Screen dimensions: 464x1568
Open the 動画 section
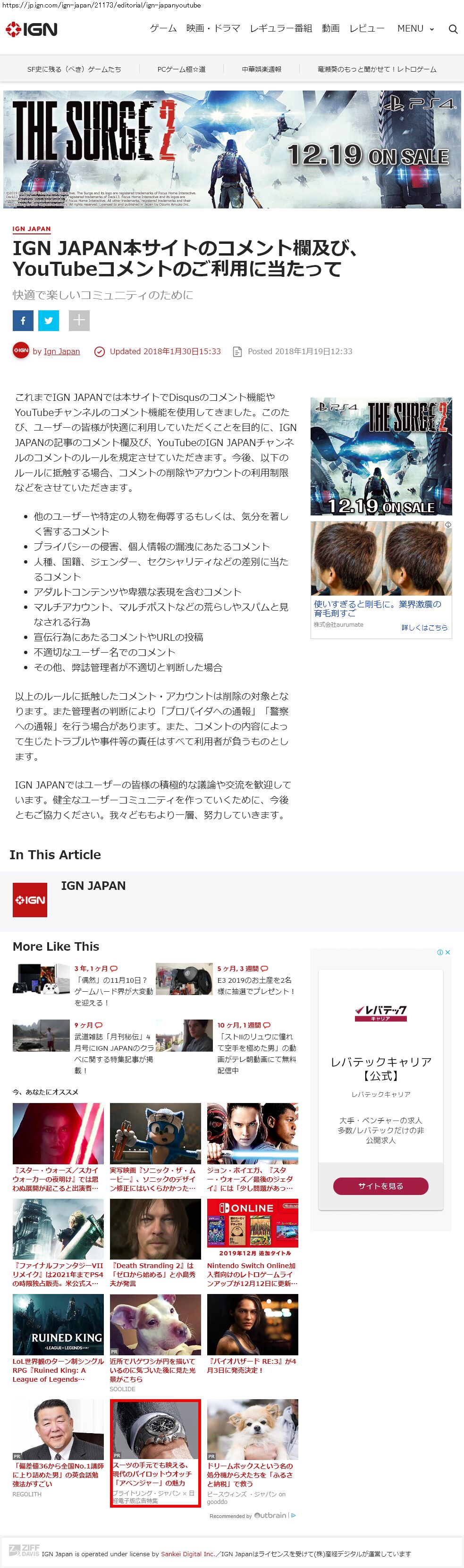point(330,29)
